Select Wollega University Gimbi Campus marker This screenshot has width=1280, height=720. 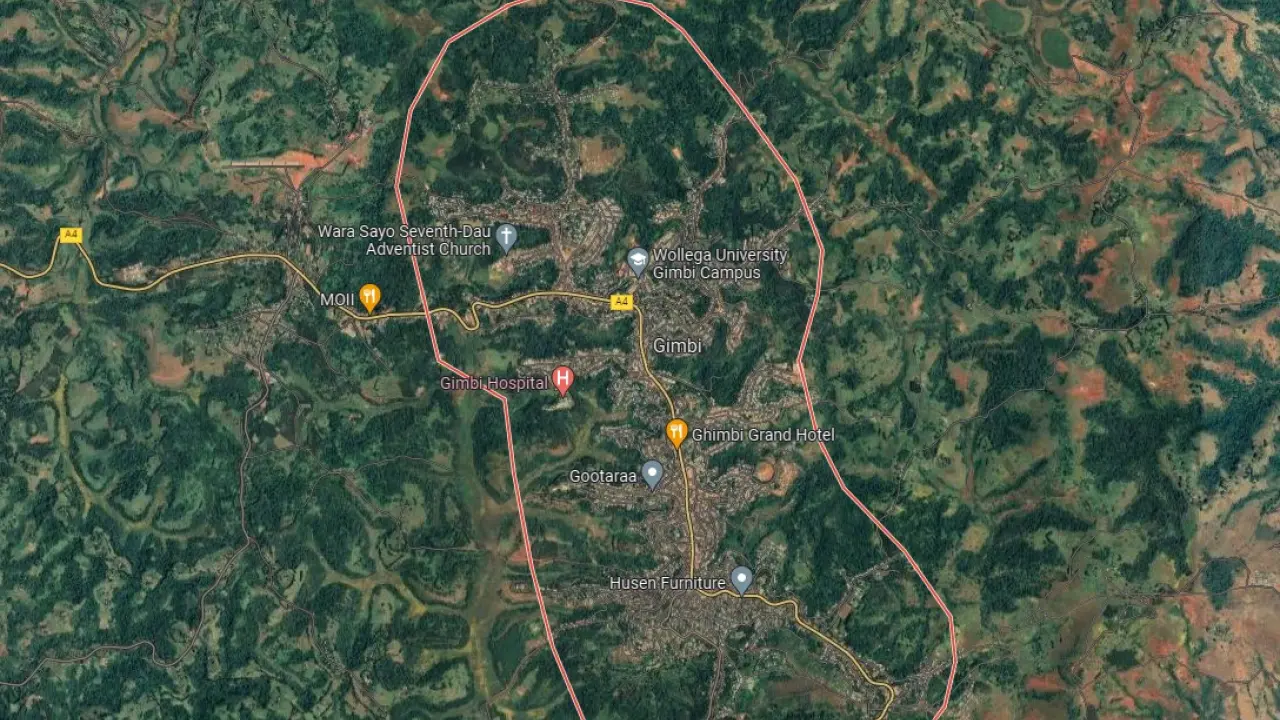point(638,261)
